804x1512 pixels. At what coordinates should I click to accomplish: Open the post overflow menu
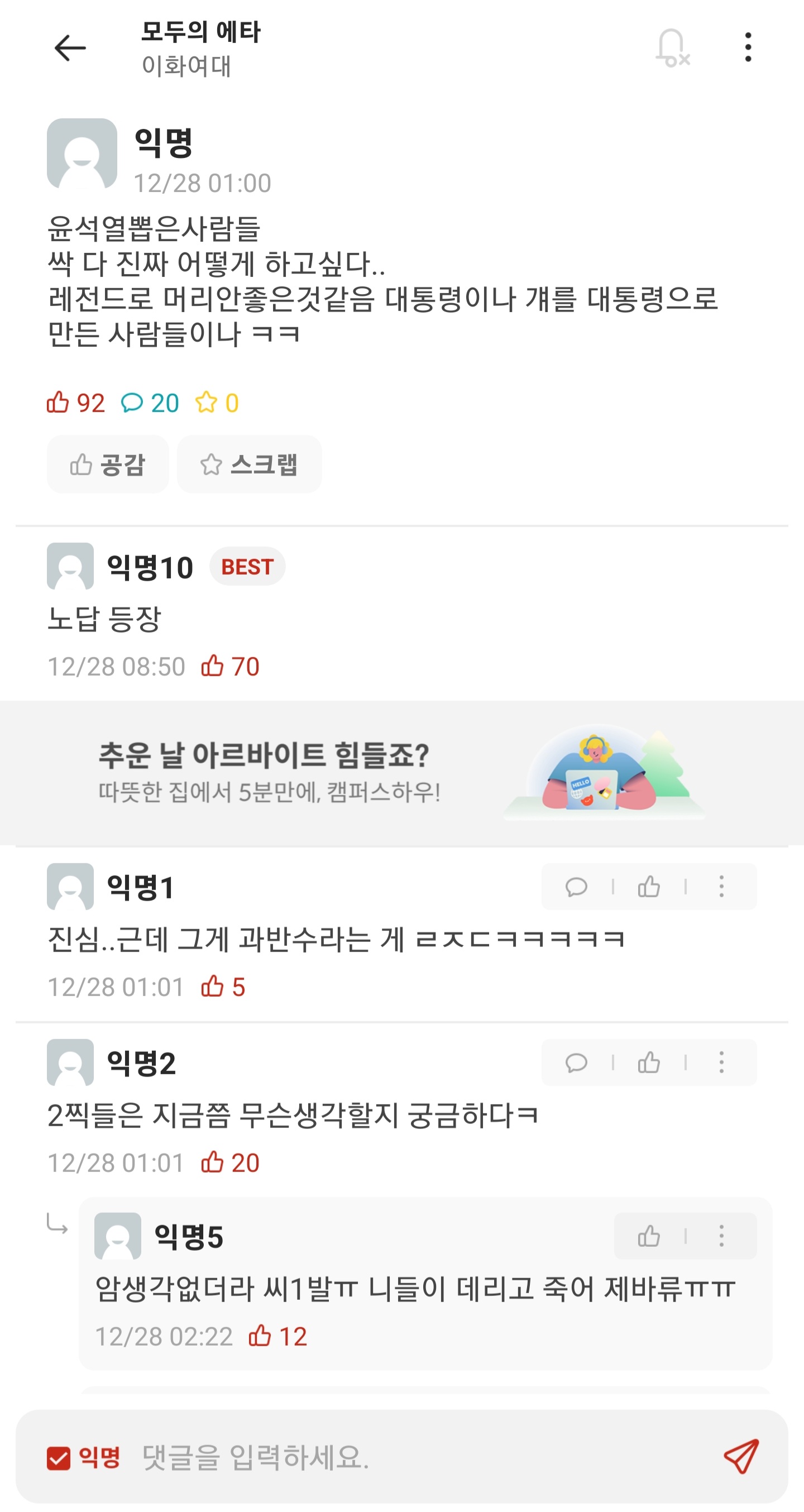[748, 47]
